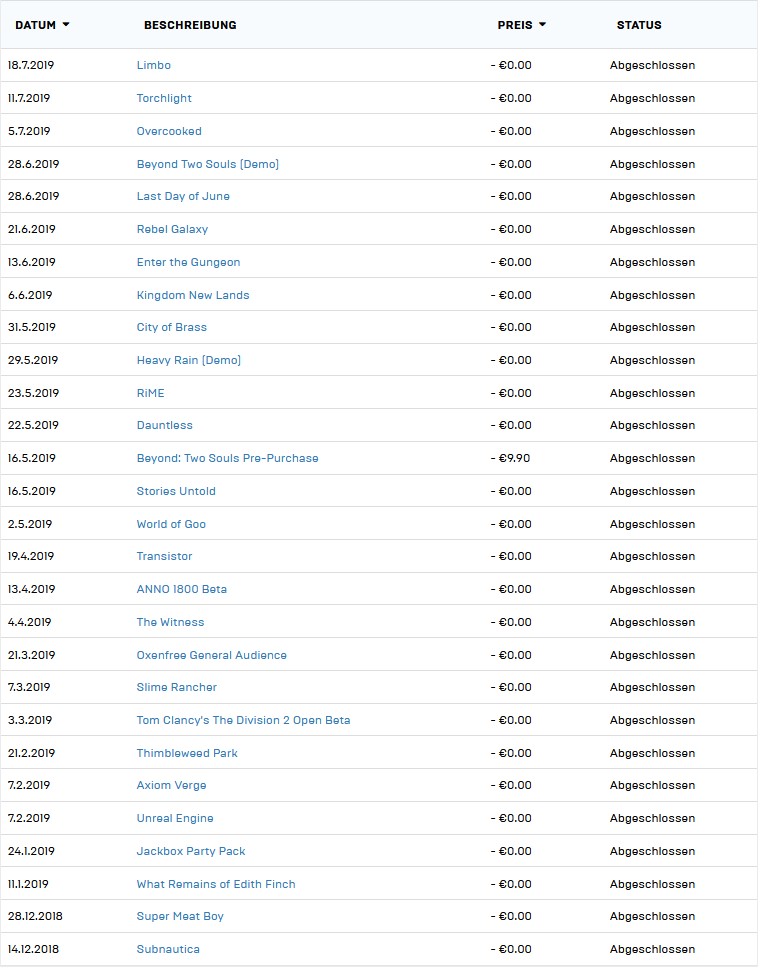Select the Last Day of June link
Viewport: 761px width, 969px height.
click(x=183, y=196)
